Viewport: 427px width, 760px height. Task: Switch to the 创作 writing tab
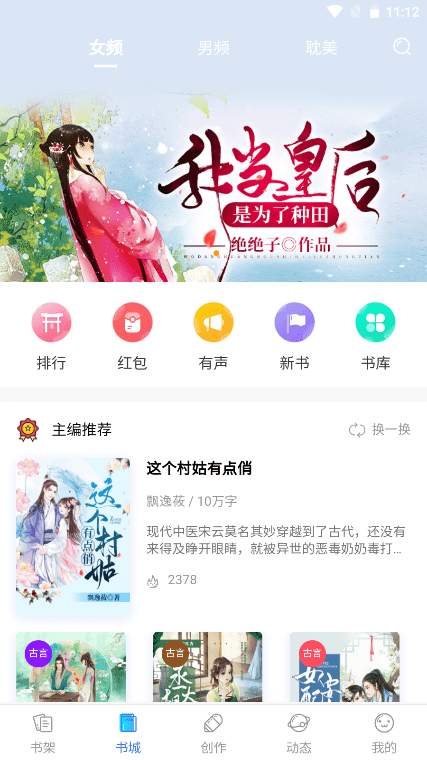(x=213, y=733)
